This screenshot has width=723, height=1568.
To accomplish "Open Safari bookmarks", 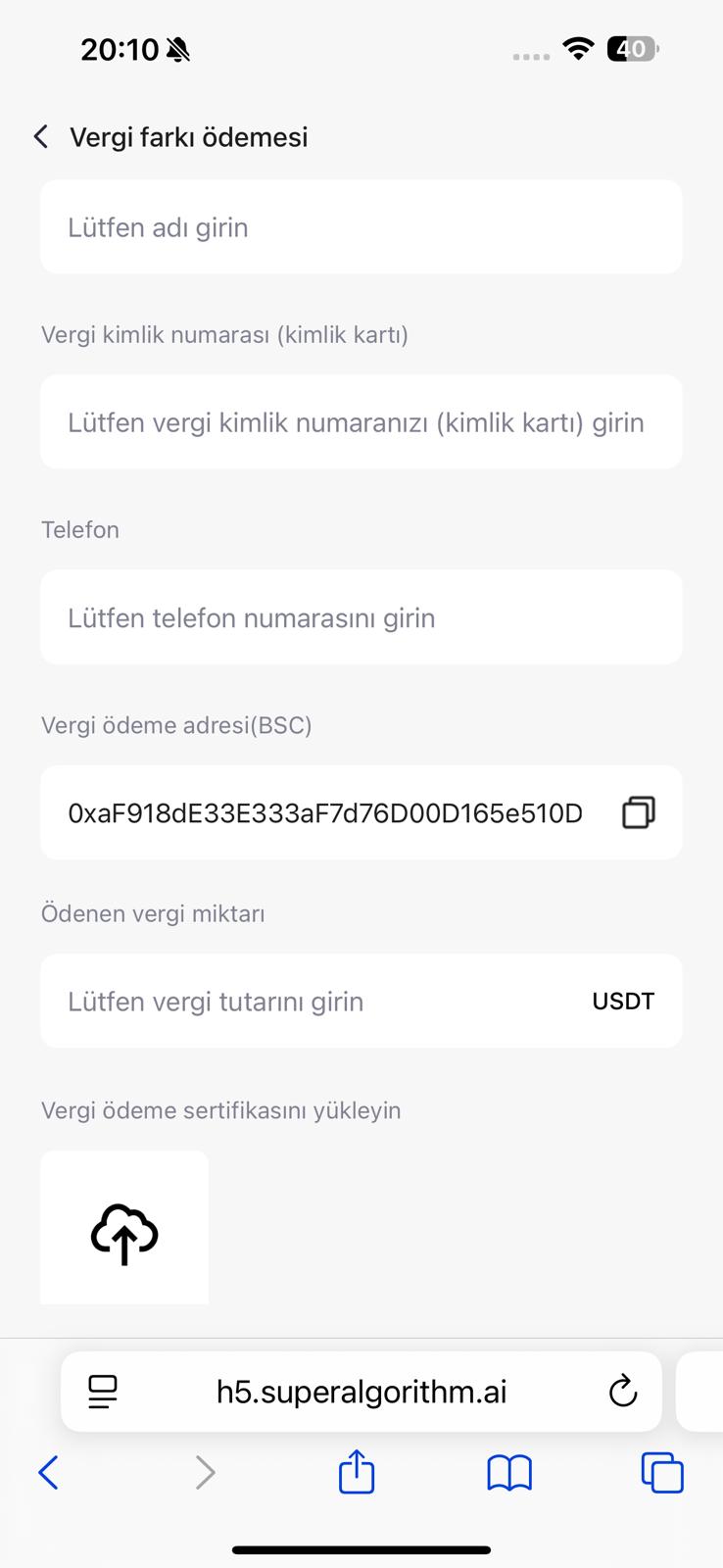I will click(509, 1472).
